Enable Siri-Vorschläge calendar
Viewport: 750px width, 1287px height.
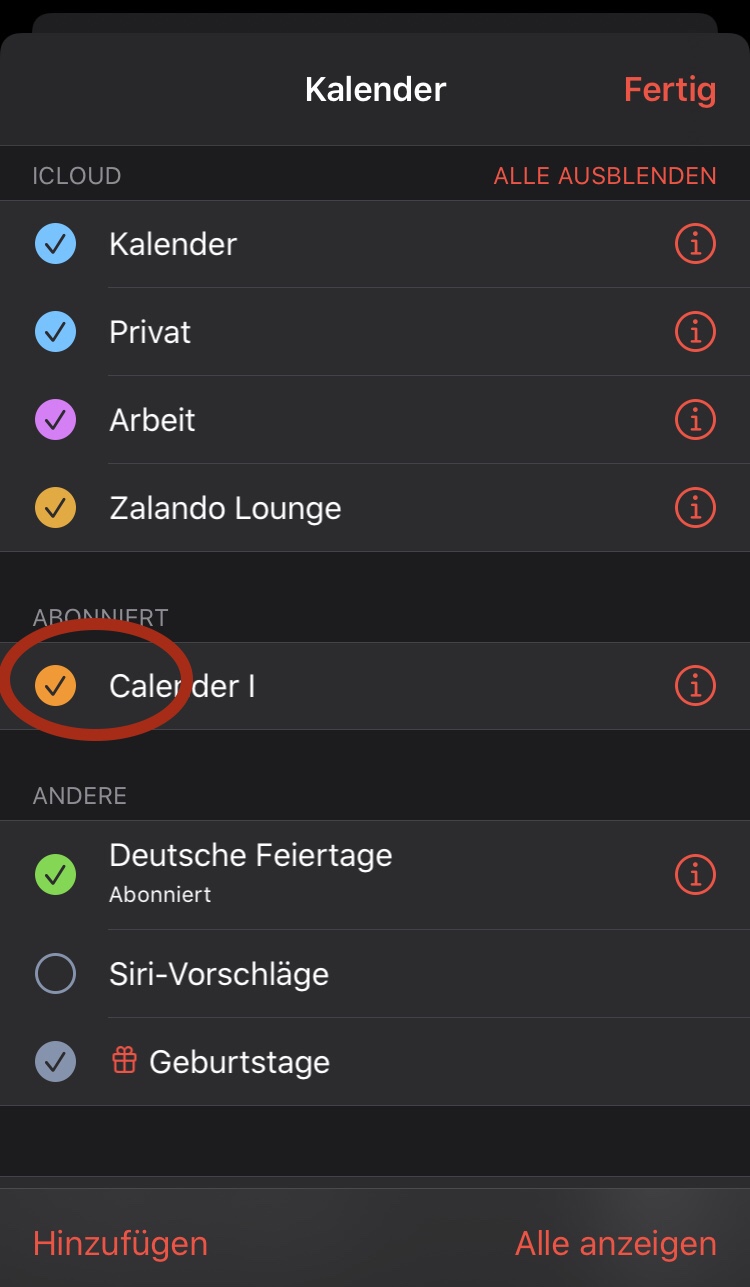(55, 974)
